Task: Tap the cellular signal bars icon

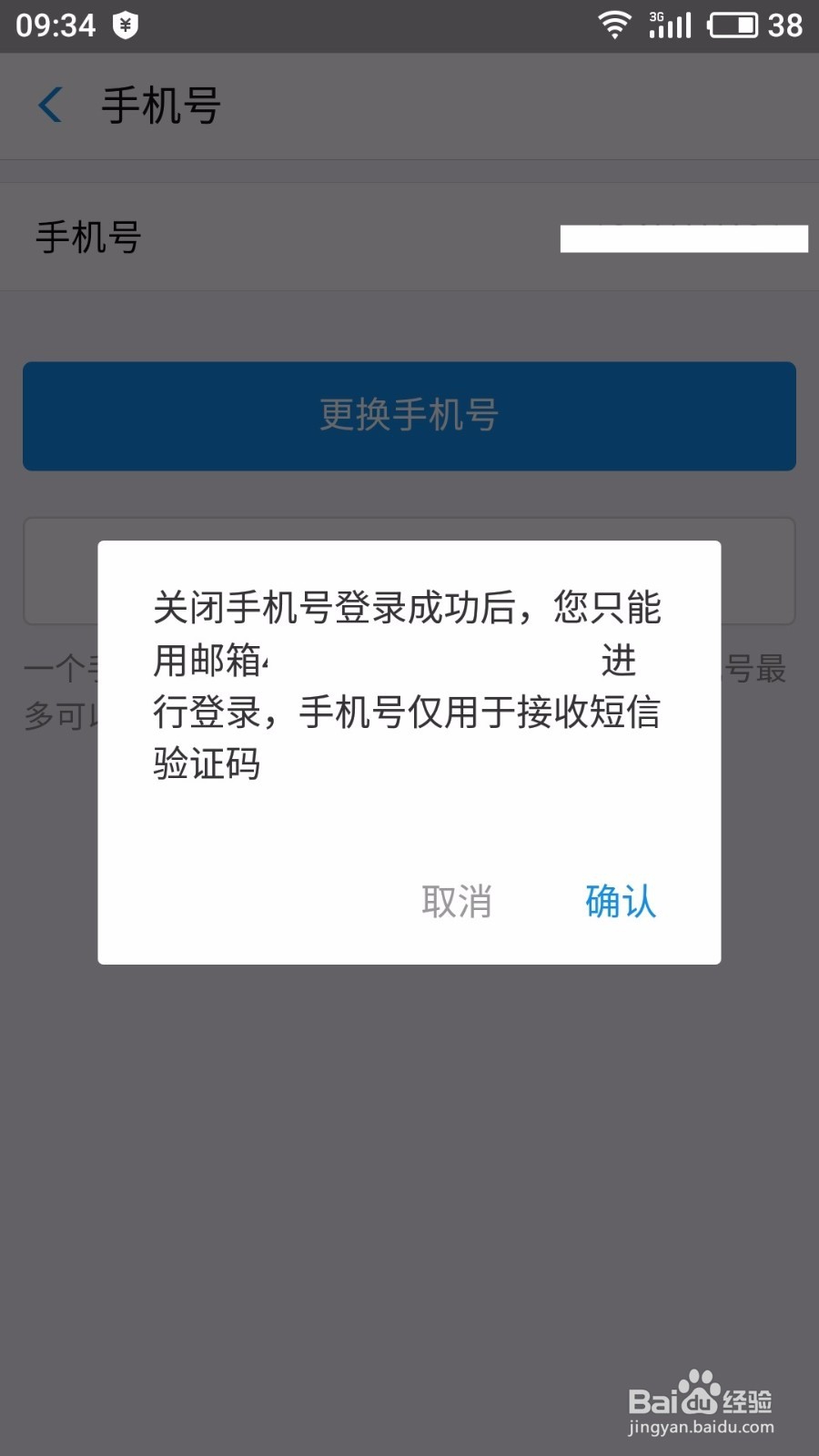Action: pyautogui.click(x=670, y=27)
